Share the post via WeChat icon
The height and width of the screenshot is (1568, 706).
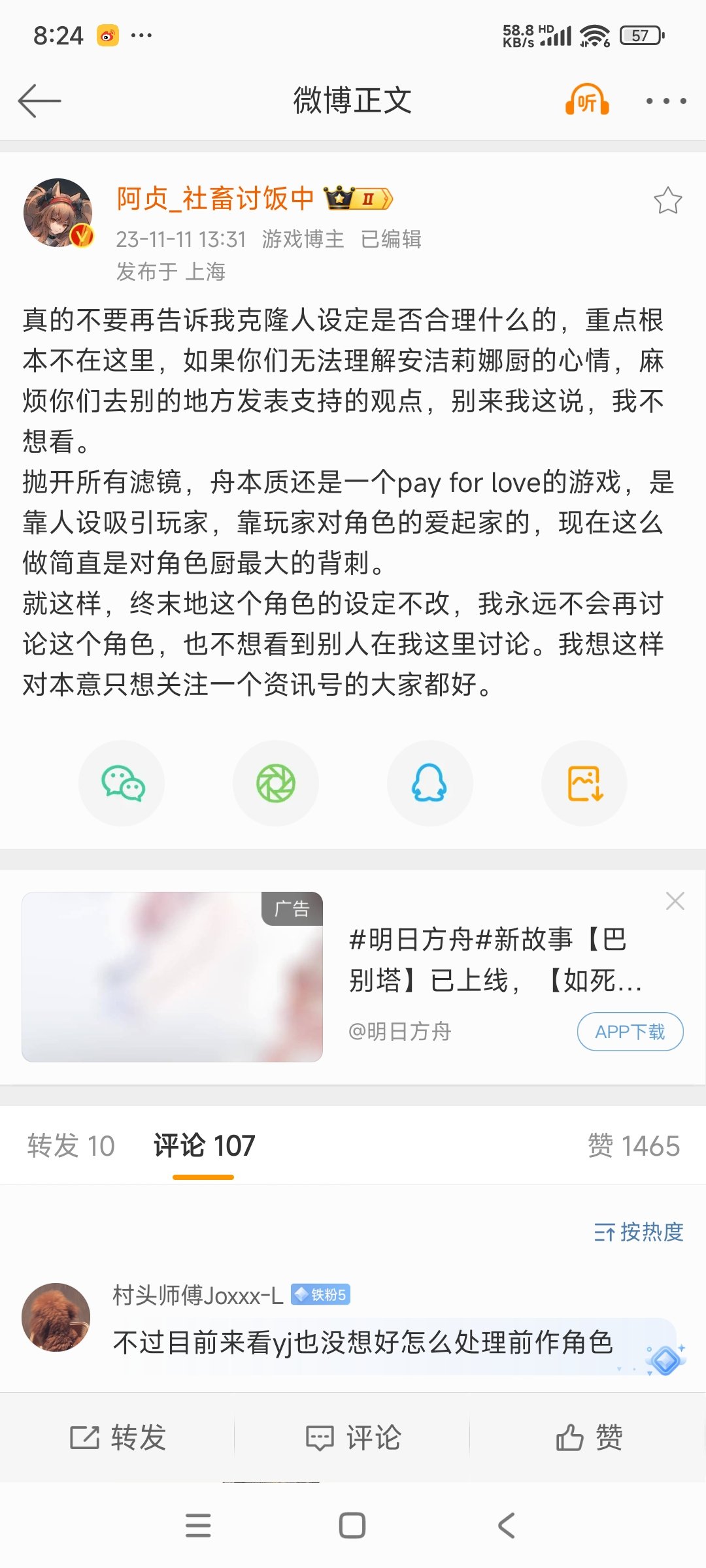[x=122, y=783]
